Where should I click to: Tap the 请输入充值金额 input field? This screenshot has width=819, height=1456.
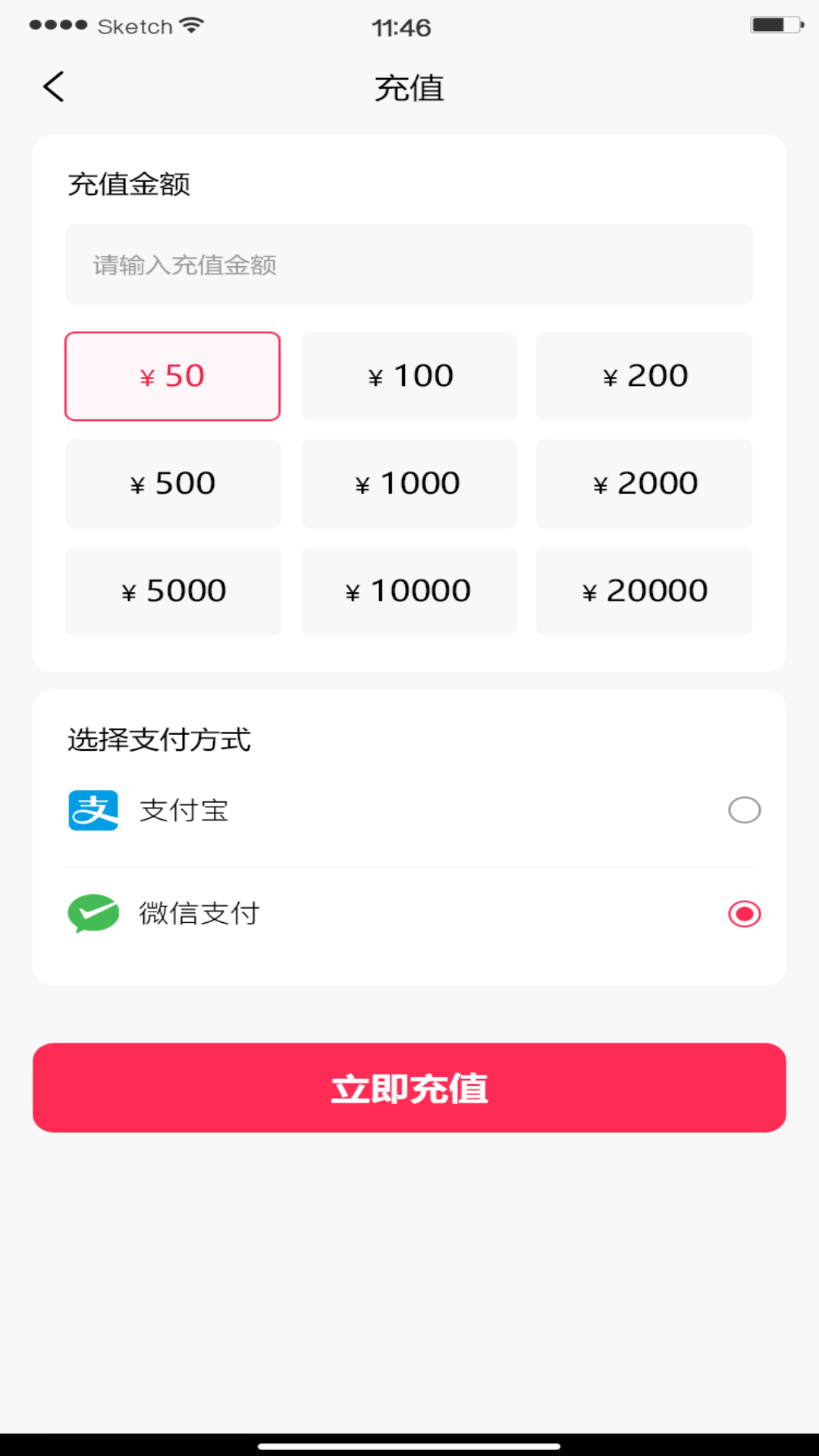tap(409, 265)
